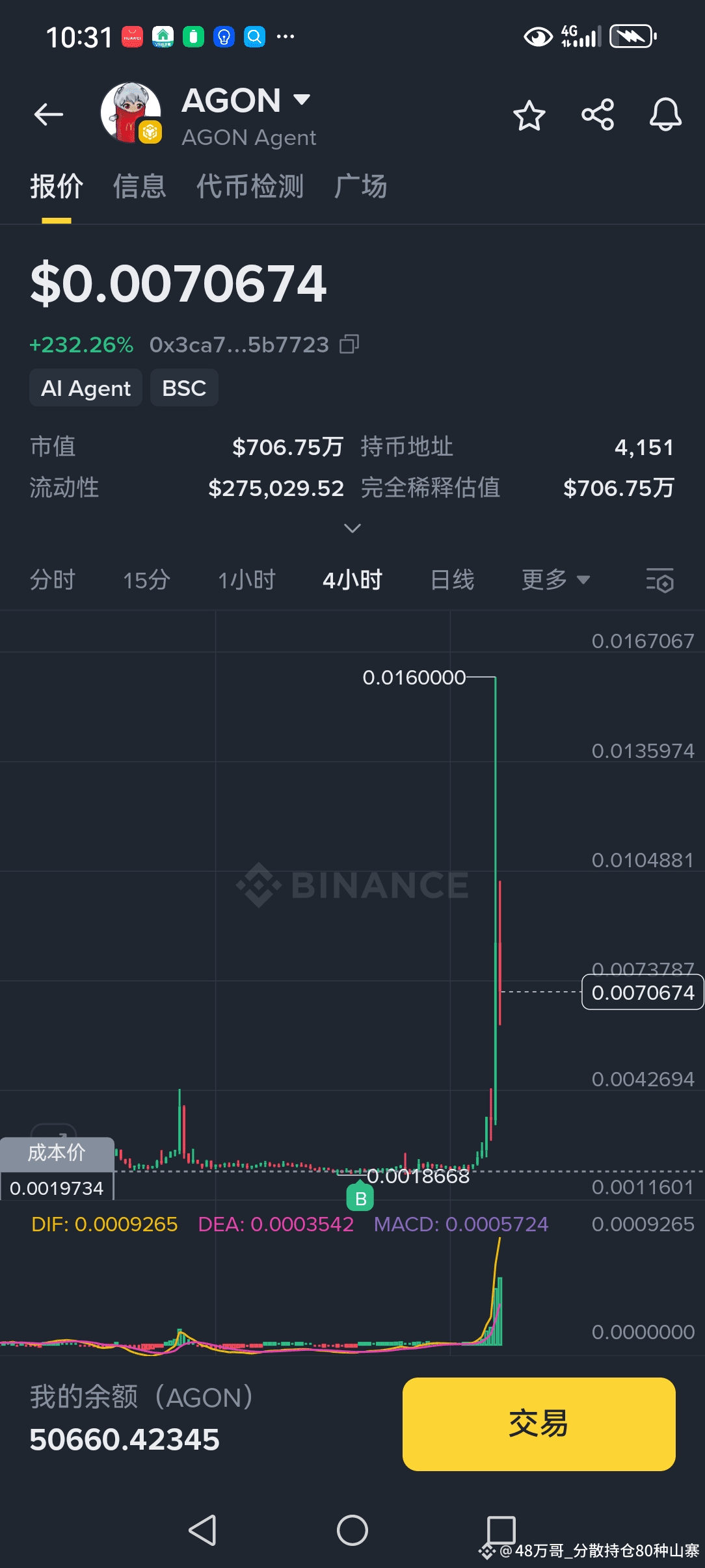
Task: Switch to the 代币检测 tab
Action: [250, 187]
